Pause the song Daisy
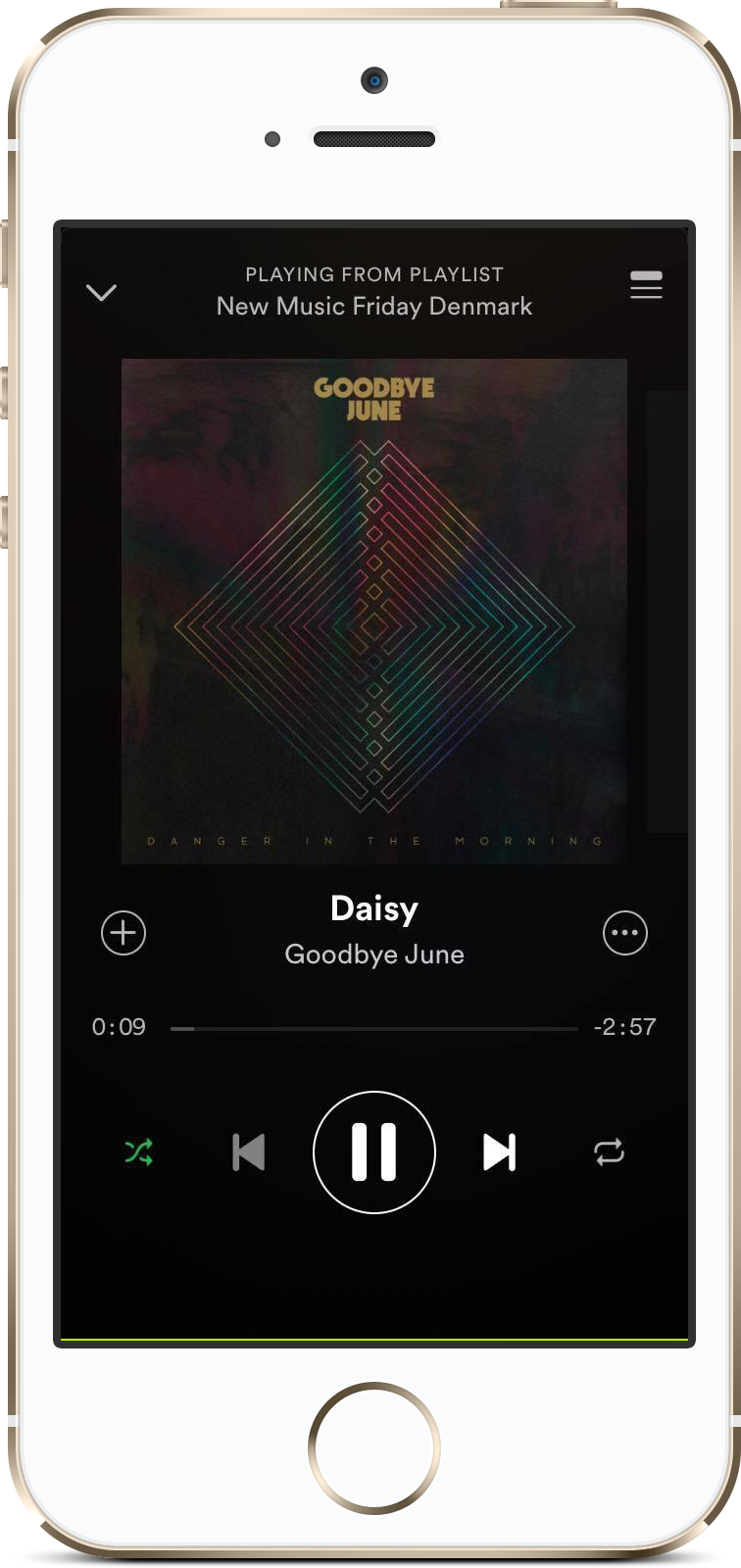 pyautogui.click(x=373, y=1152)
